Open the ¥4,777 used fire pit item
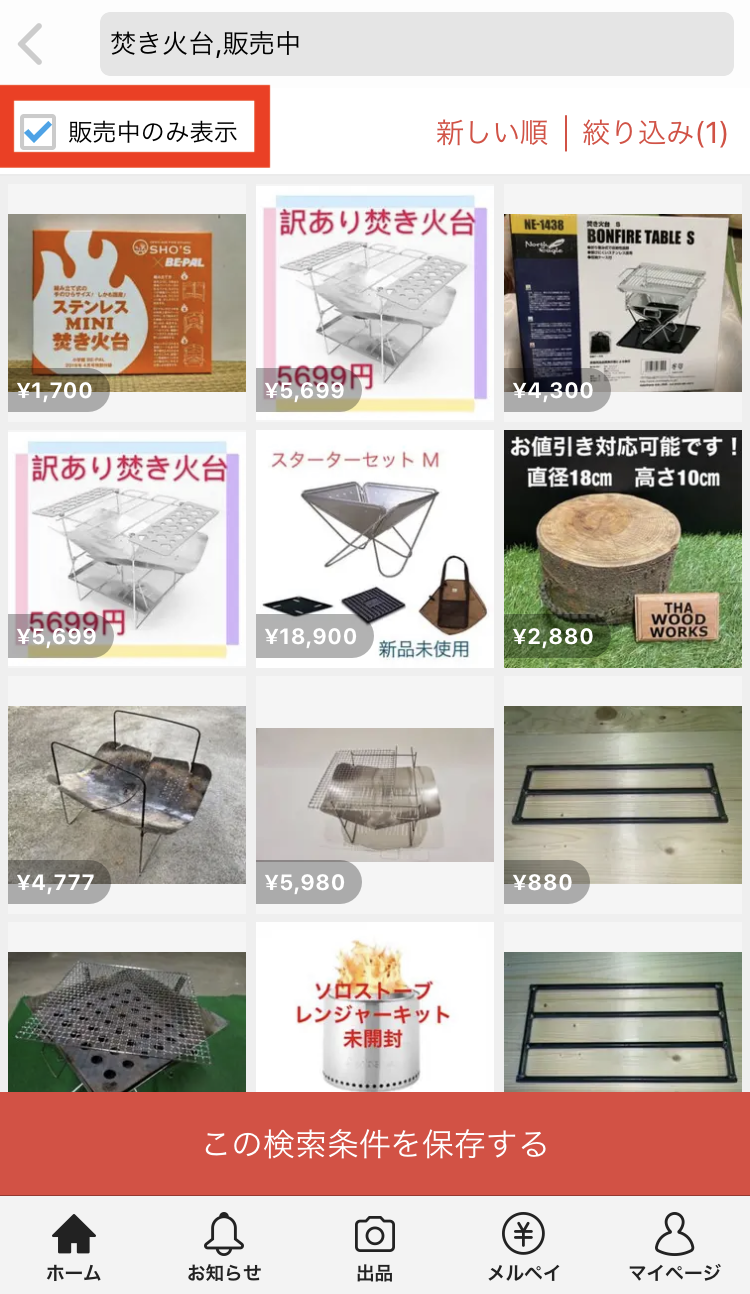Image resolution: width=750 pixels, height=1294 pixels. point(127,795)
